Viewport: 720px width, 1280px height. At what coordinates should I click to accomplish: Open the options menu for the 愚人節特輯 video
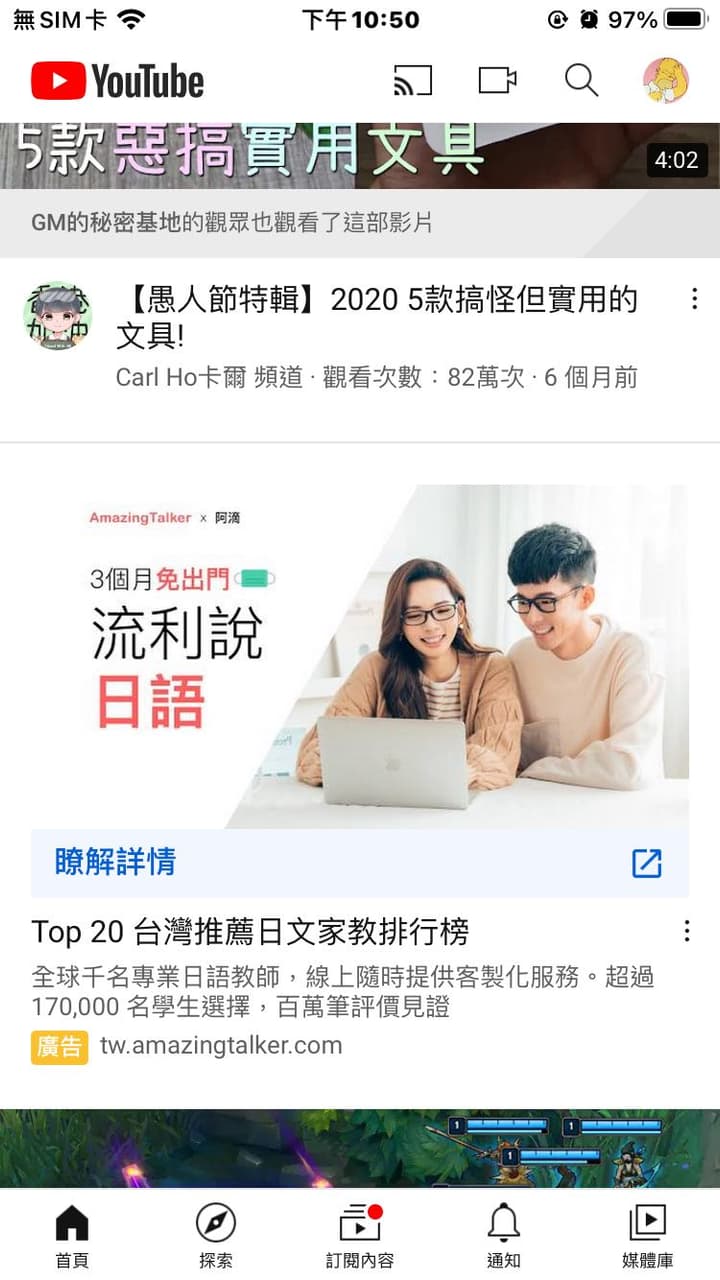696,300
